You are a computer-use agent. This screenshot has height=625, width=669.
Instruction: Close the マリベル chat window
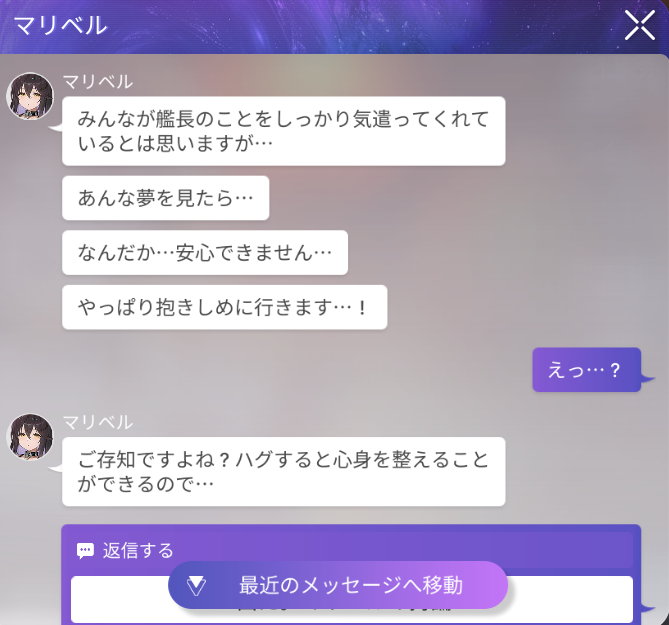(640, 24)
